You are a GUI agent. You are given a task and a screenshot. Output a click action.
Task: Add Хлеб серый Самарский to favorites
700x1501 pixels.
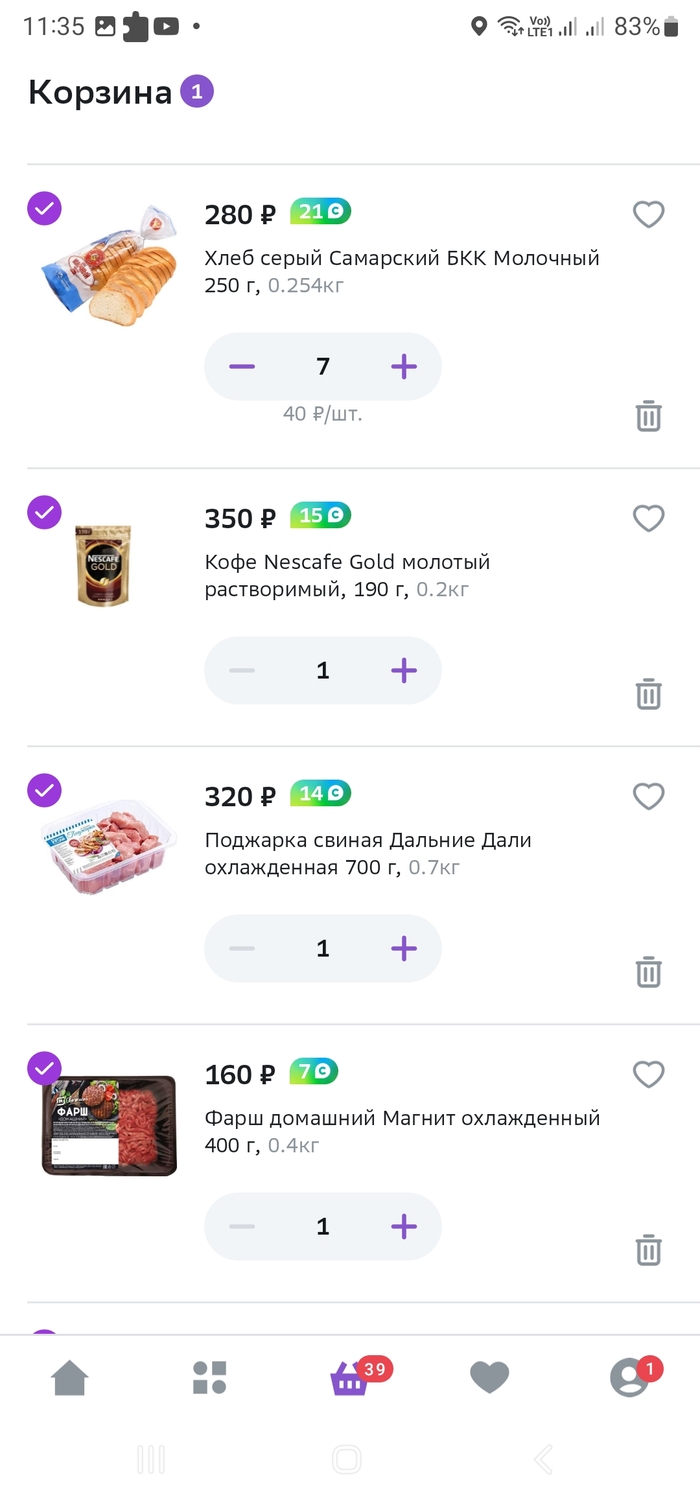pos(649,214)
